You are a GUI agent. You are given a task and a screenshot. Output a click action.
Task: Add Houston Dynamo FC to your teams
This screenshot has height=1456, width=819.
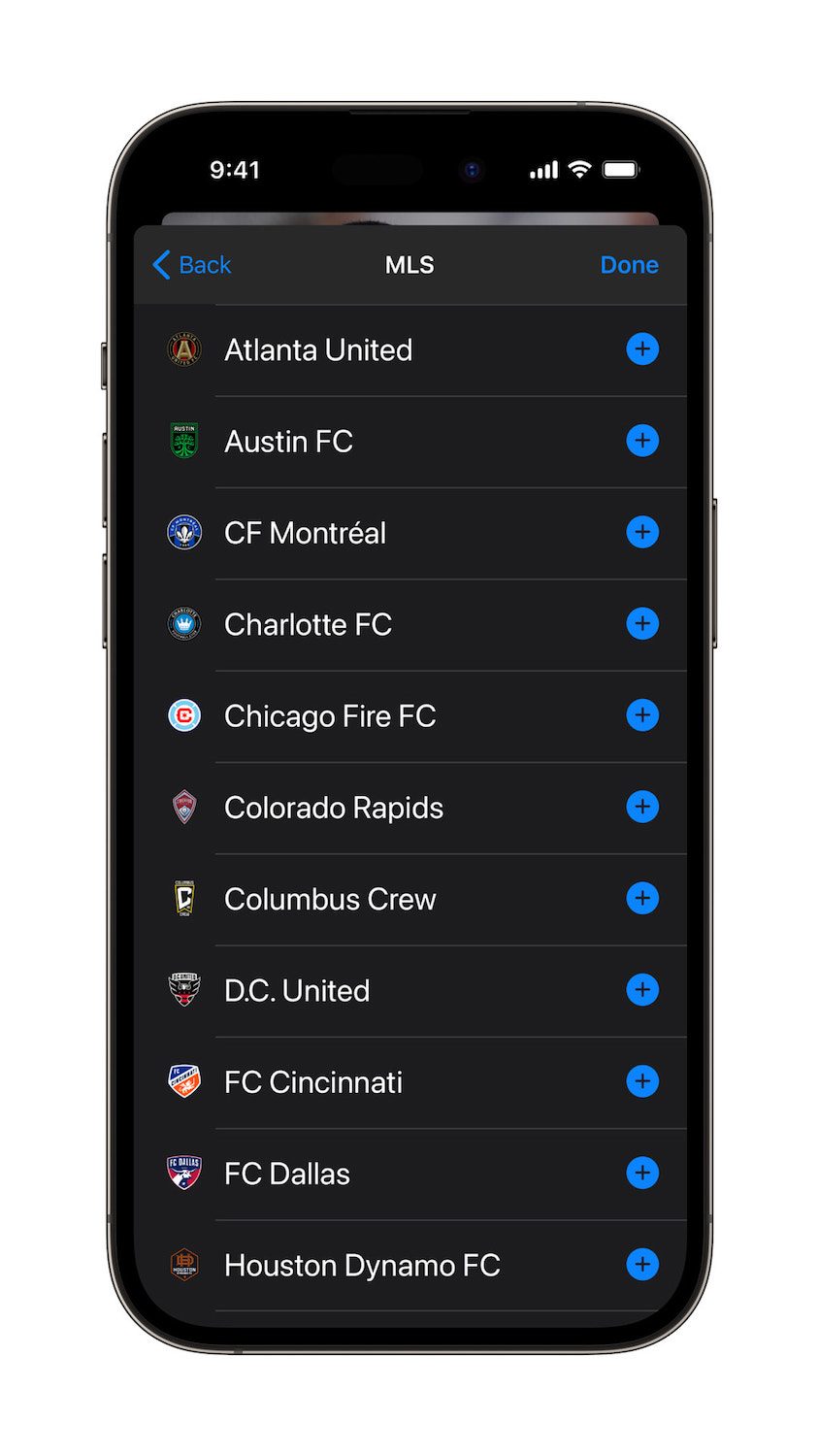pos(641,1265)
